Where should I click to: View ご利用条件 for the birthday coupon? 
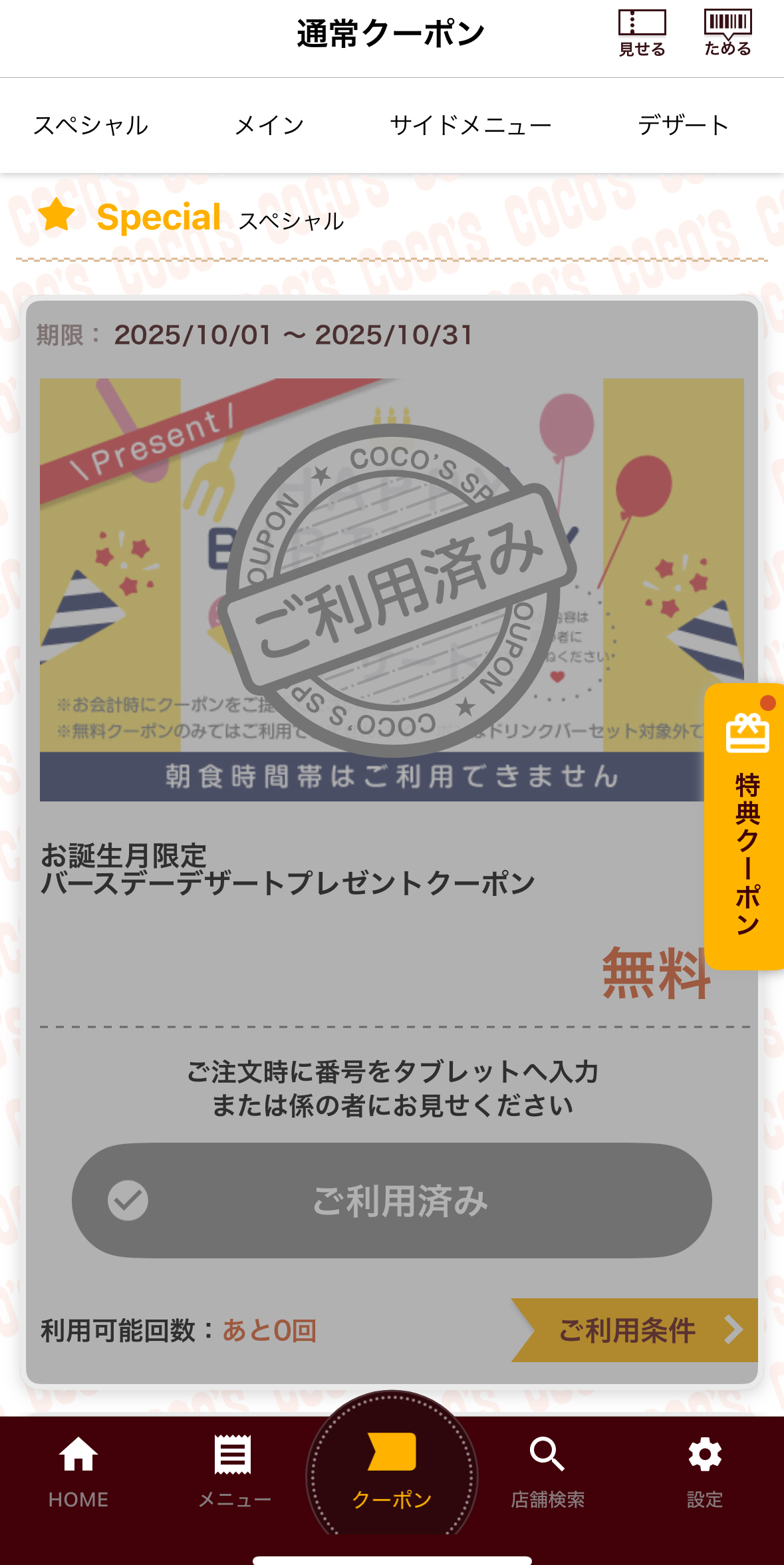[635, 1330]
